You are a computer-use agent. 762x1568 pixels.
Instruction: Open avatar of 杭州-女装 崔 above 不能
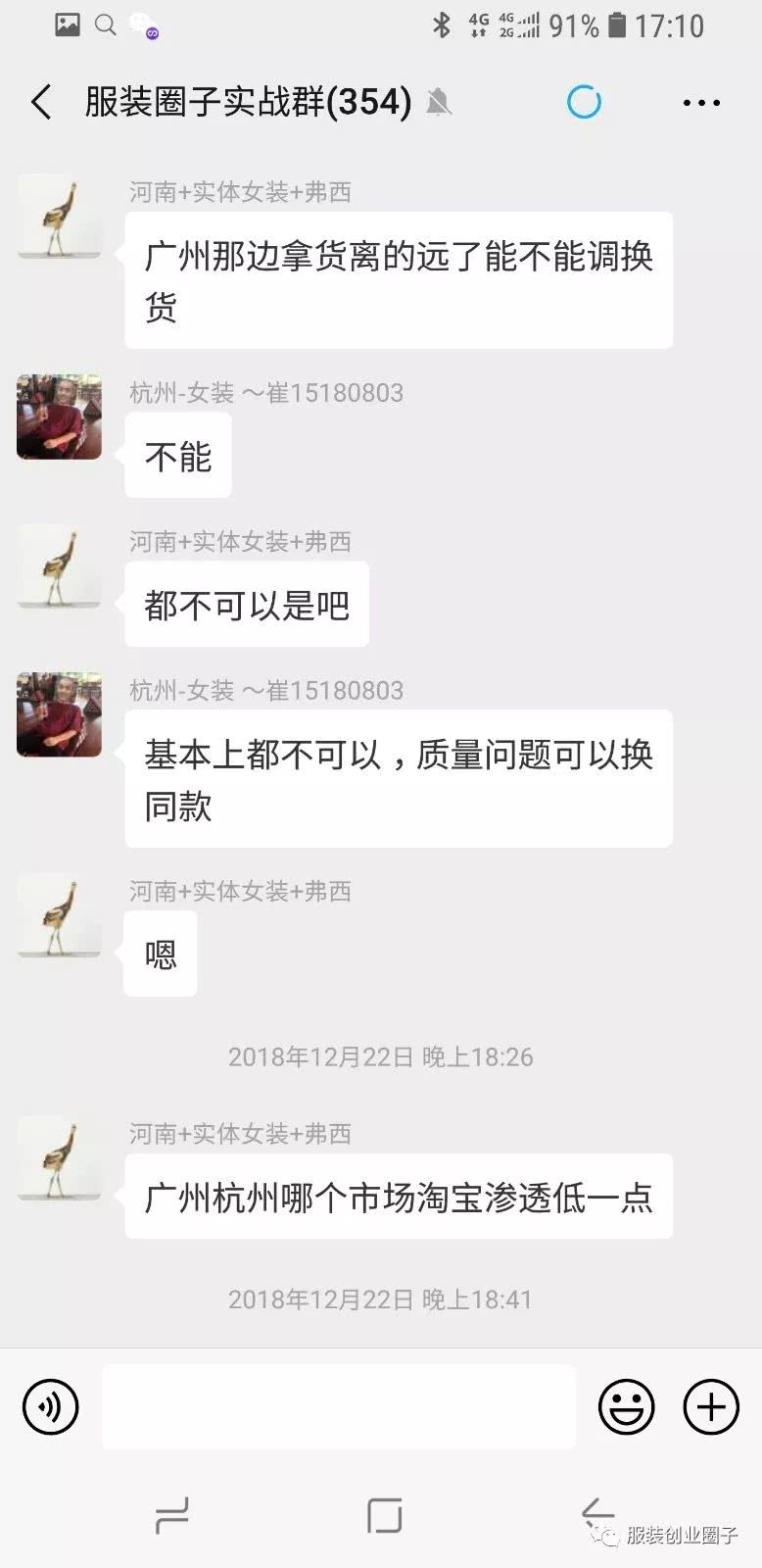click(x=59, y=416)
